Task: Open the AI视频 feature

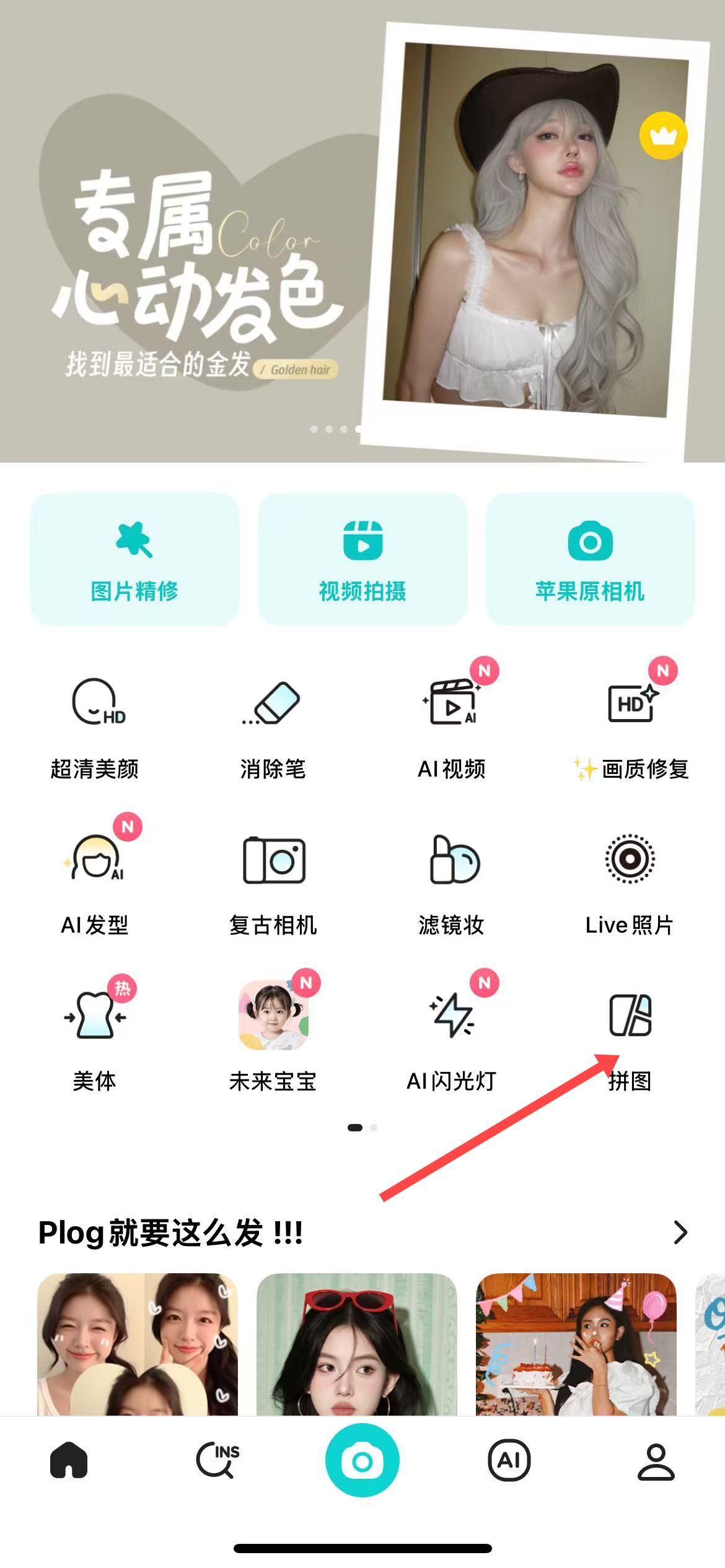Action: (452, 726)
